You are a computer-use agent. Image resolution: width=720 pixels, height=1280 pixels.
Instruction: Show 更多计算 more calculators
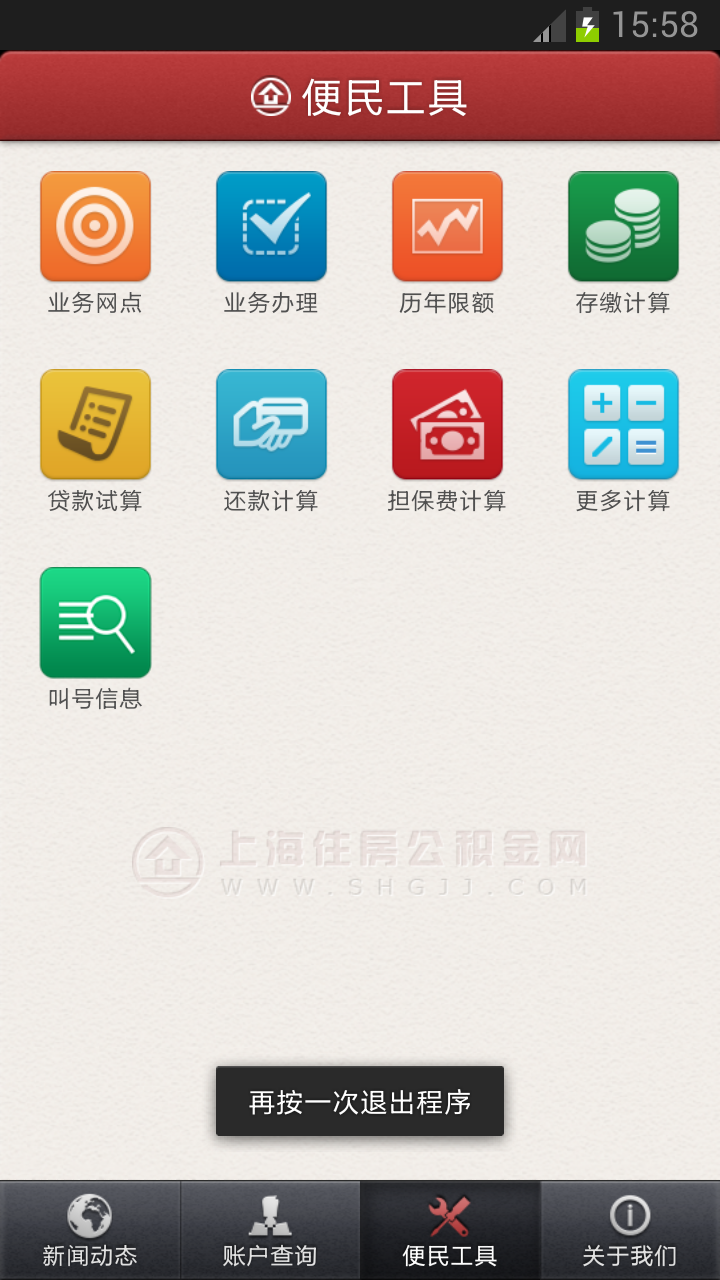(623, 425)
